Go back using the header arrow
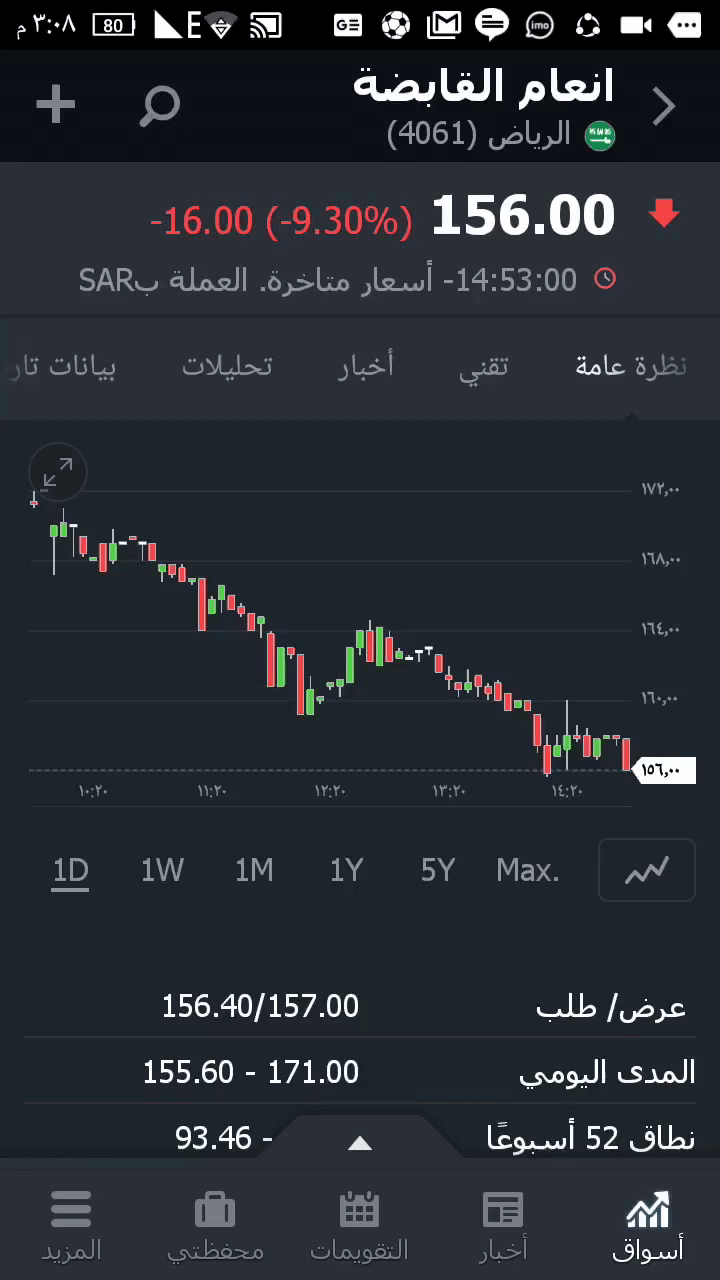The width and height of the screenshot is (720, 1280). coord(664,106)
